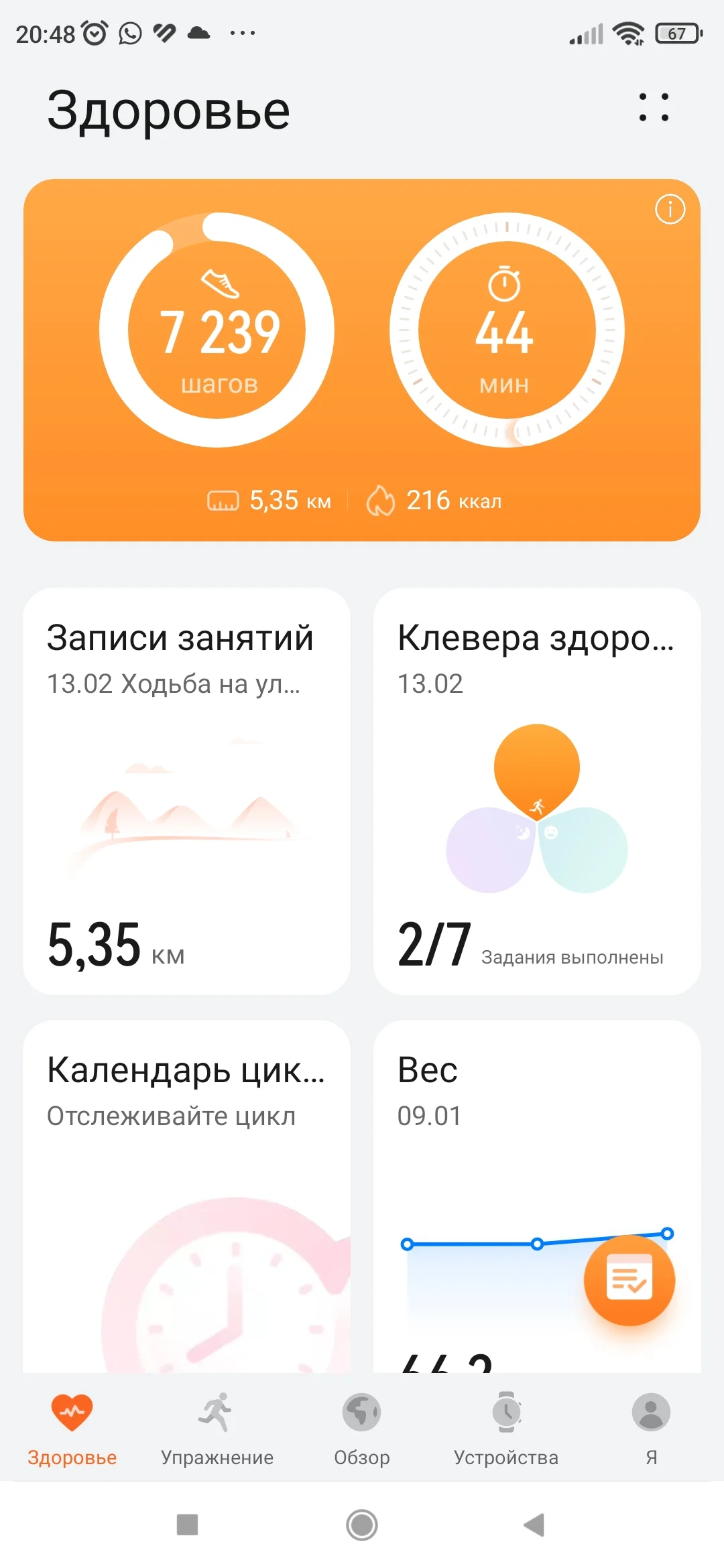Tap the info icon on the activity card
The width and height of the screenshot is (724, 1568).
(x=670, y=210)
